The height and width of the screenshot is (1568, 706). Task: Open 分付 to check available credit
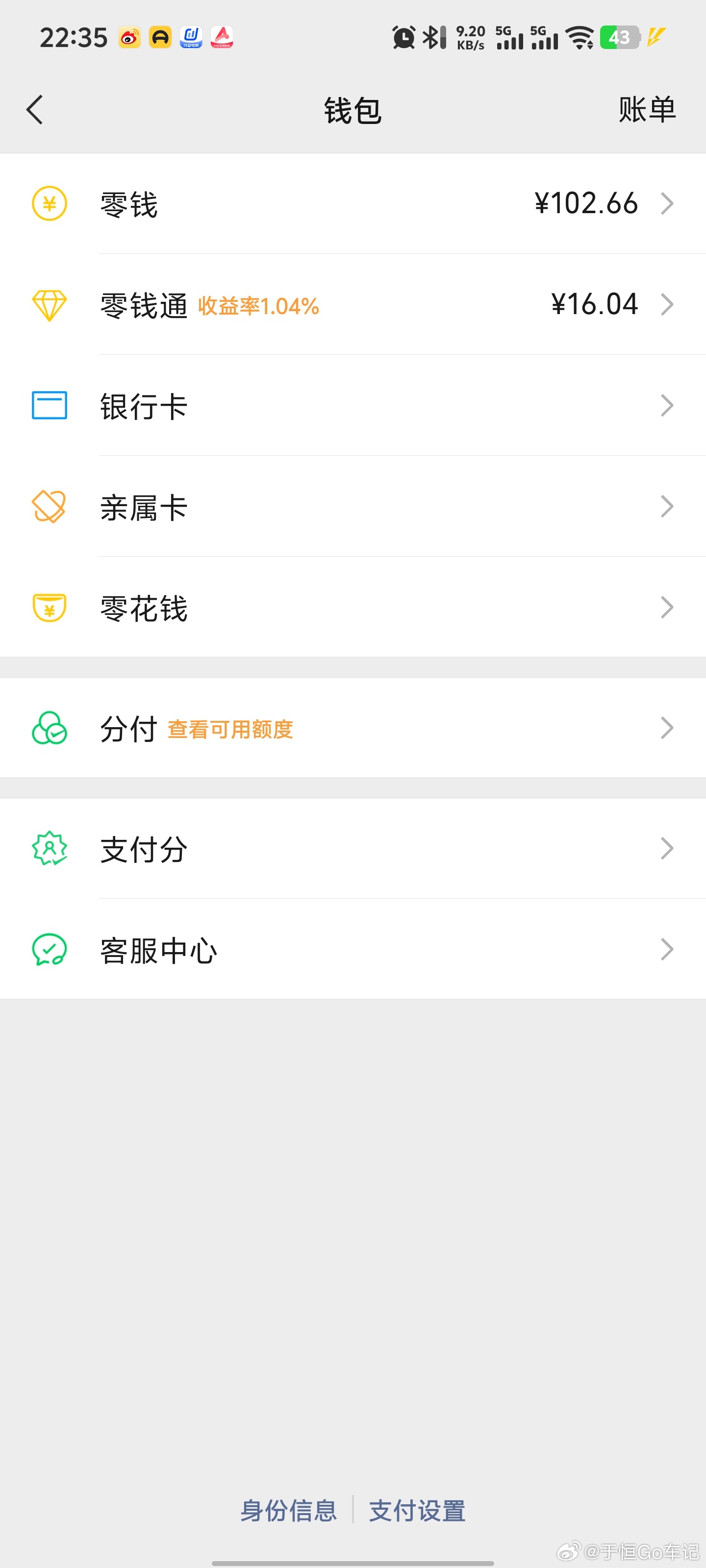[353, 728]
